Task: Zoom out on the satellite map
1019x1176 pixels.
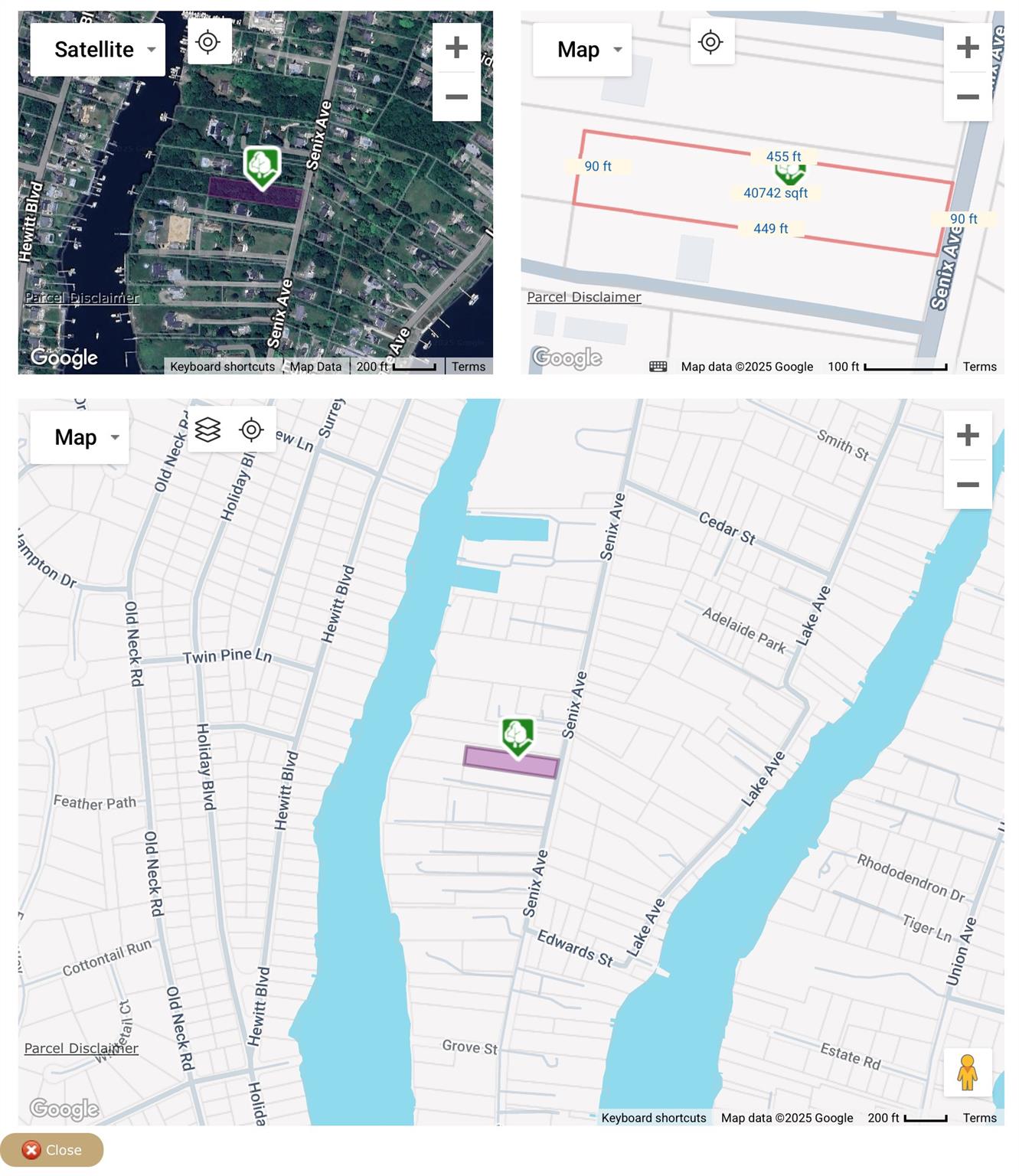Action: [x=456, y=96]
